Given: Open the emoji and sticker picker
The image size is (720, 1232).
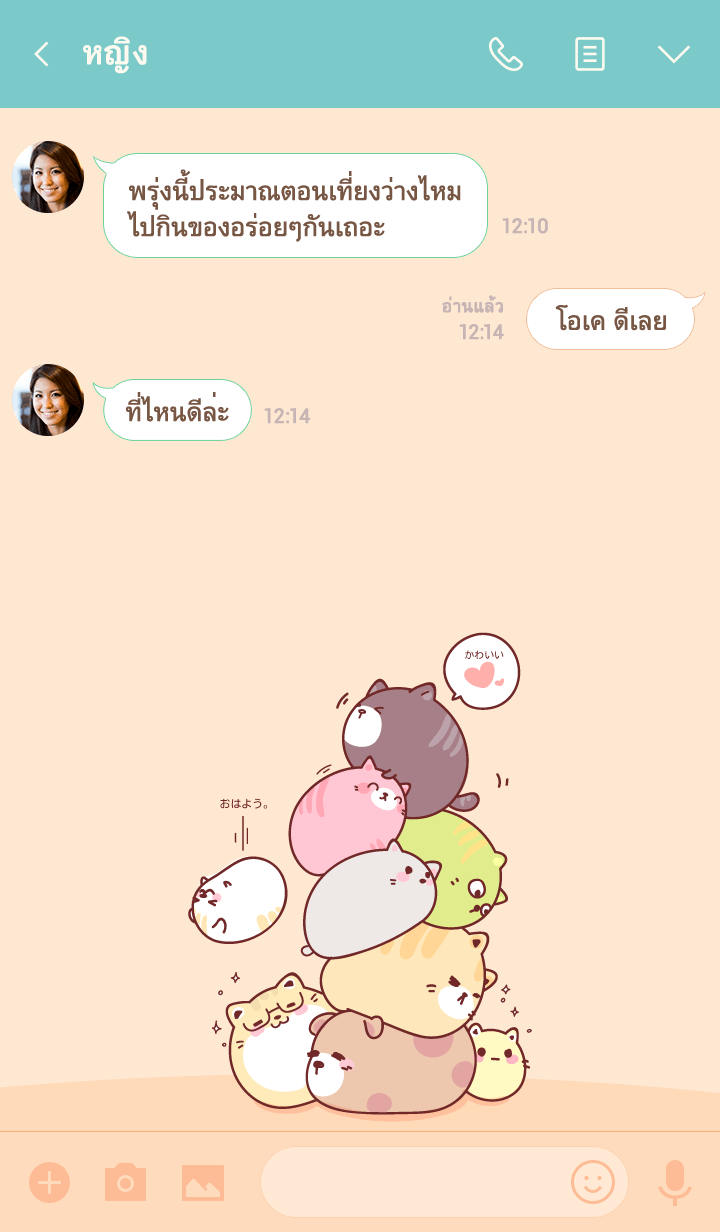Looking at the screenshot, I should [x=592, y=1182].
